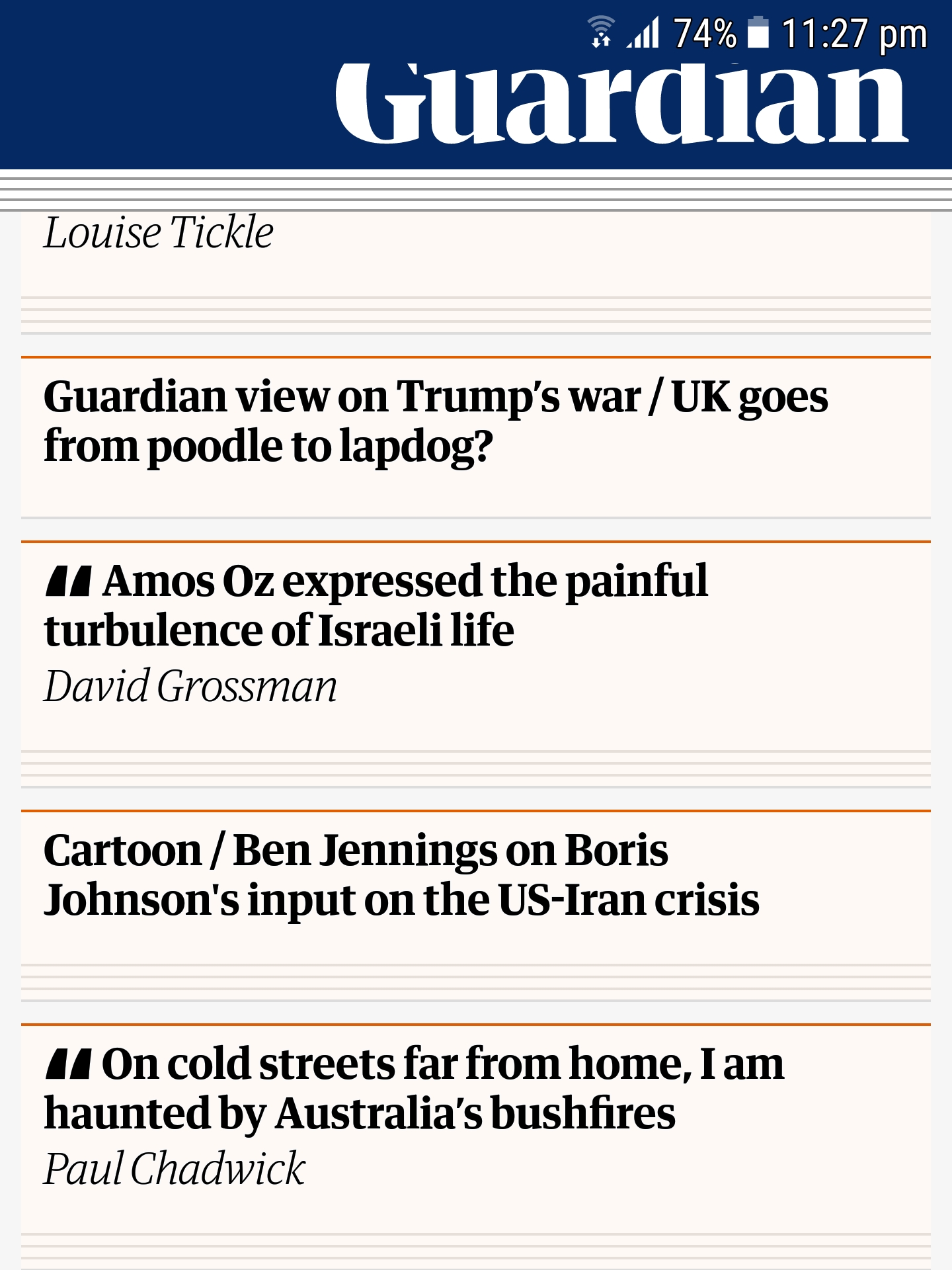This screenshot has height=1270, width=952.
Task: Open Guardian view on Trump's war article
Action: [x=435, y=421]
